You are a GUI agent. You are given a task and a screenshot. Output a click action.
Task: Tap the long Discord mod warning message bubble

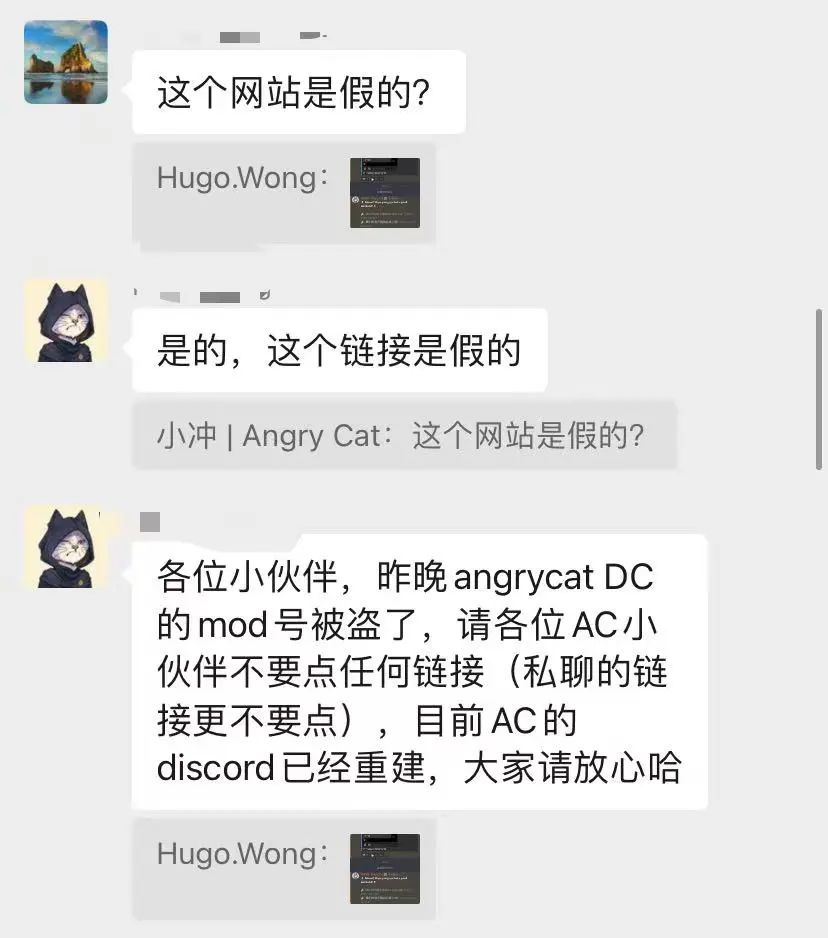420,672
